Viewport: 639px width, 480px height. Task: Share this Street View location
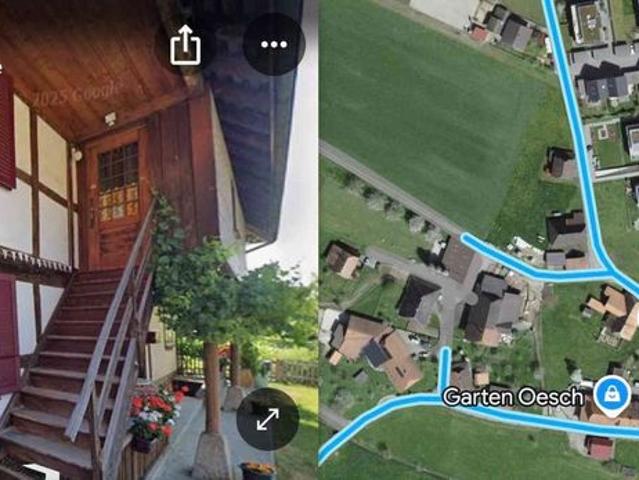coord(186,45)
